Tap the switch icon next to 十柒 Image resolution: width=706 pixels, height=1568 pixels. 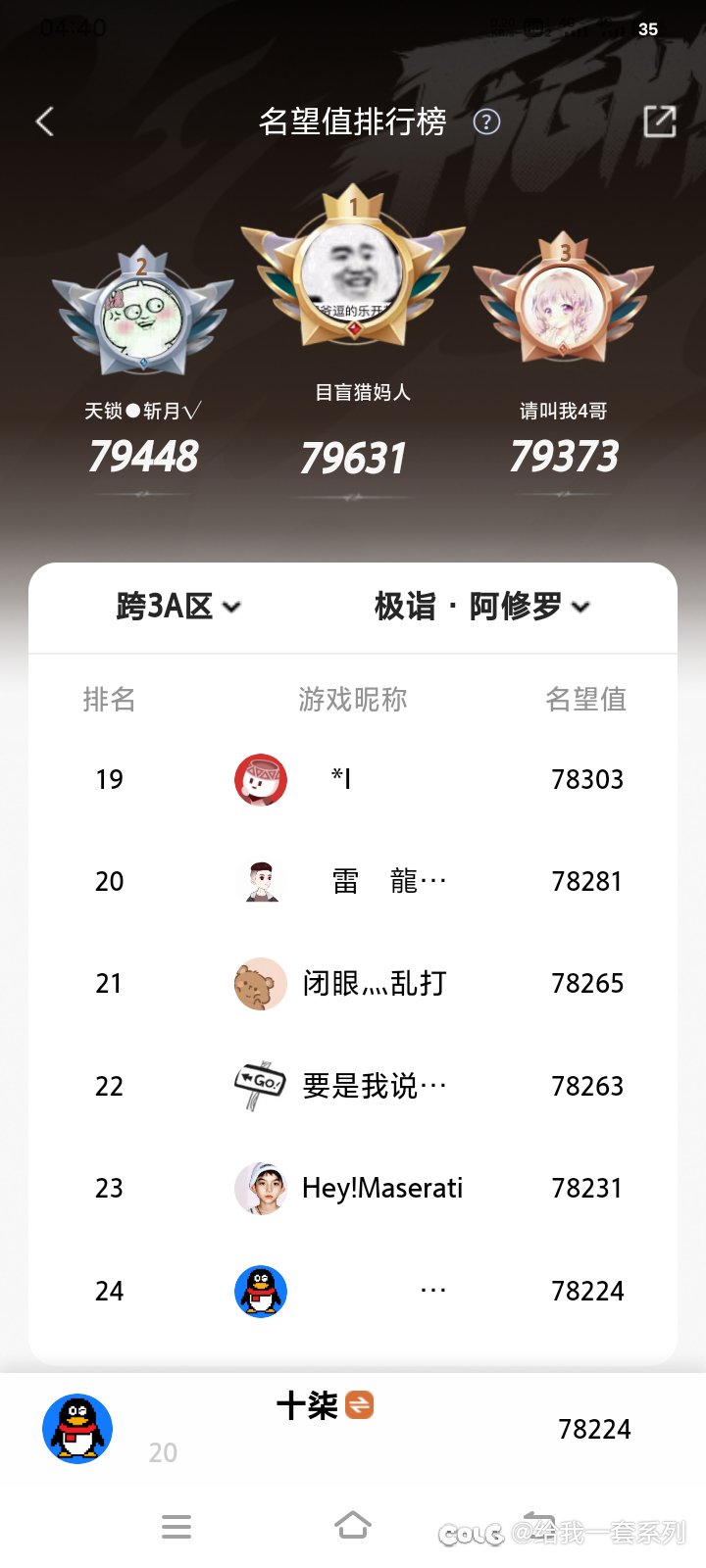[x=360, y=1405]
